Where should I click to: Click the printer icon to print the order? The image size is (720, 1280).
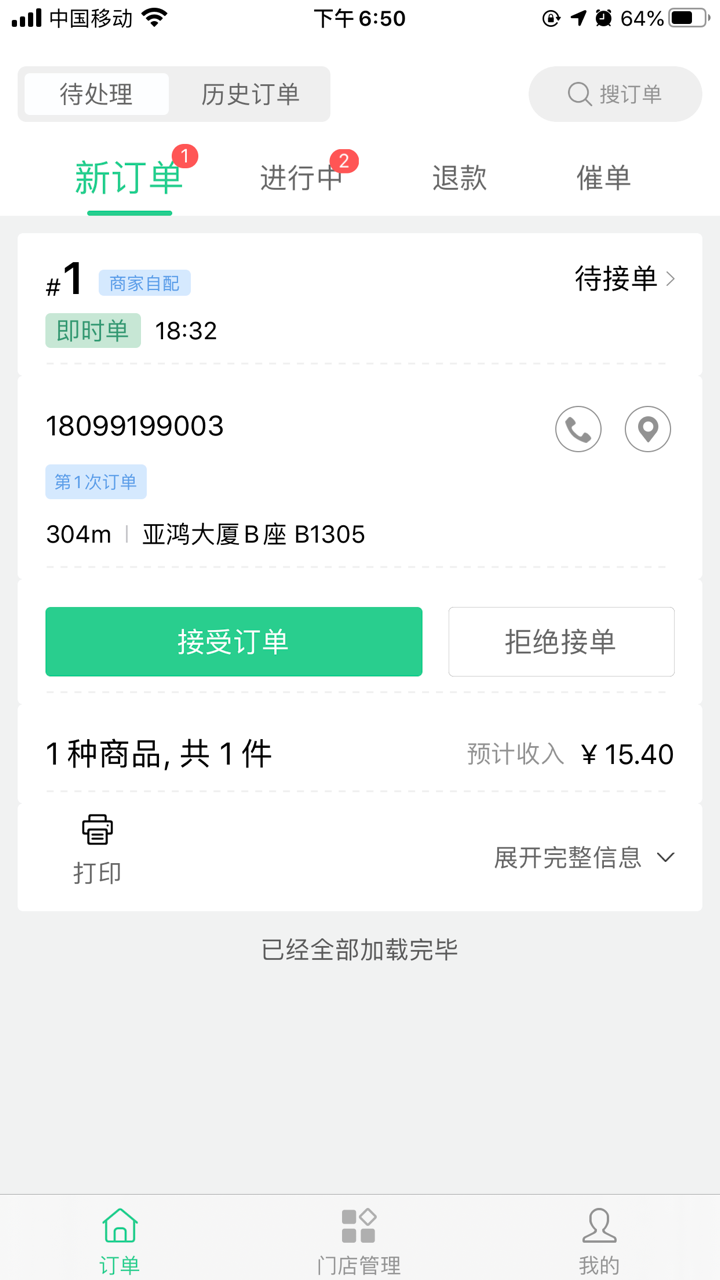point(97,829)
